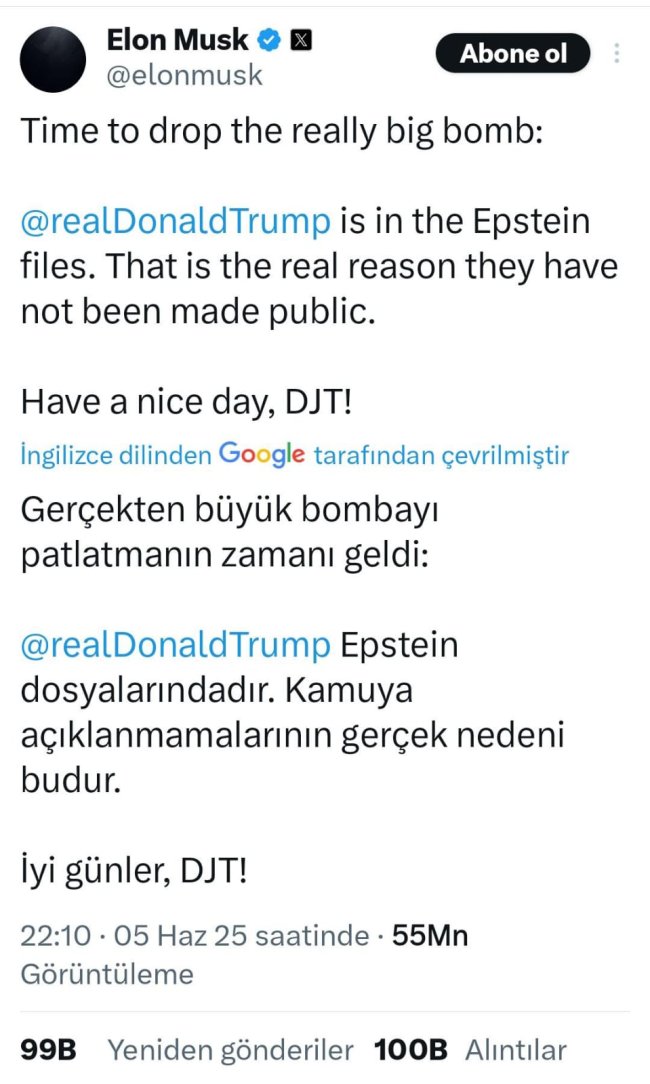This screenshot has width=650, height=1084.
Task: View the 99B Yeniden gönderiler list
Action: 187,1050
